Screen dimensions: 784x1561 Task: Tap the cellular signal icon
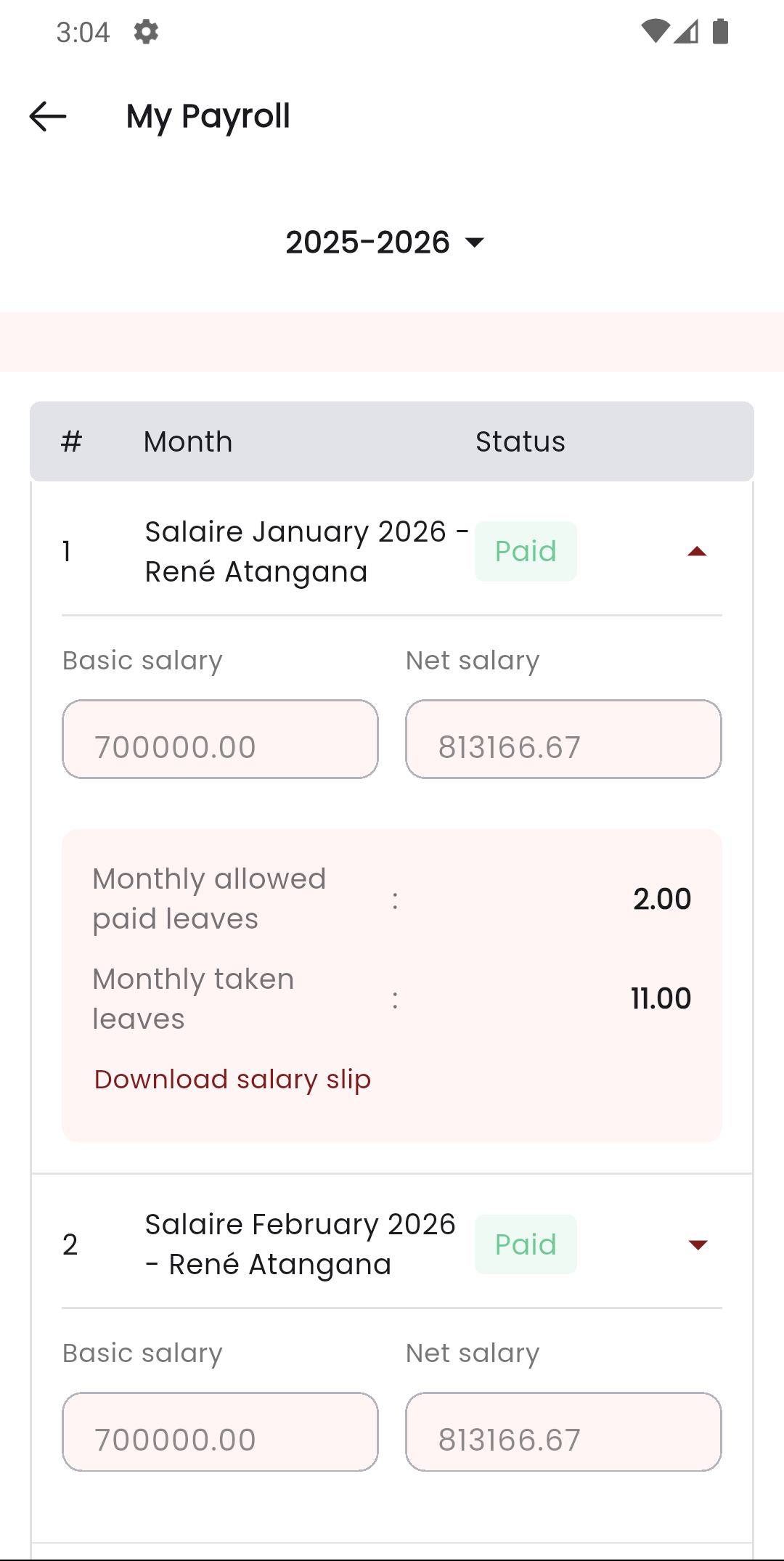[x=687, y=31]
